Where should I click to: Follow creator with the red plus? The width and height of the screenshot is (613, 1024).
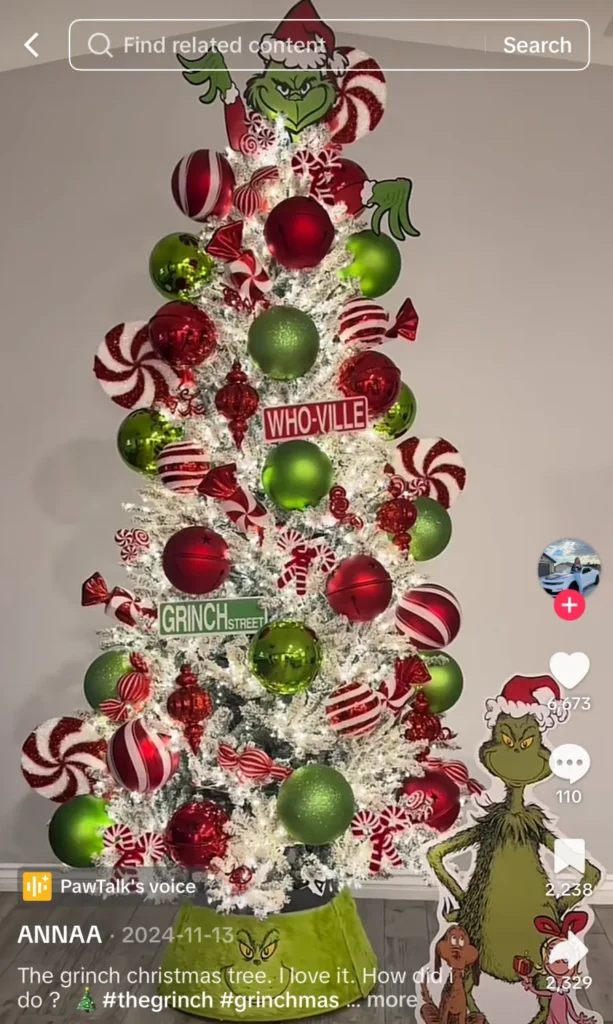coord(569,605)
